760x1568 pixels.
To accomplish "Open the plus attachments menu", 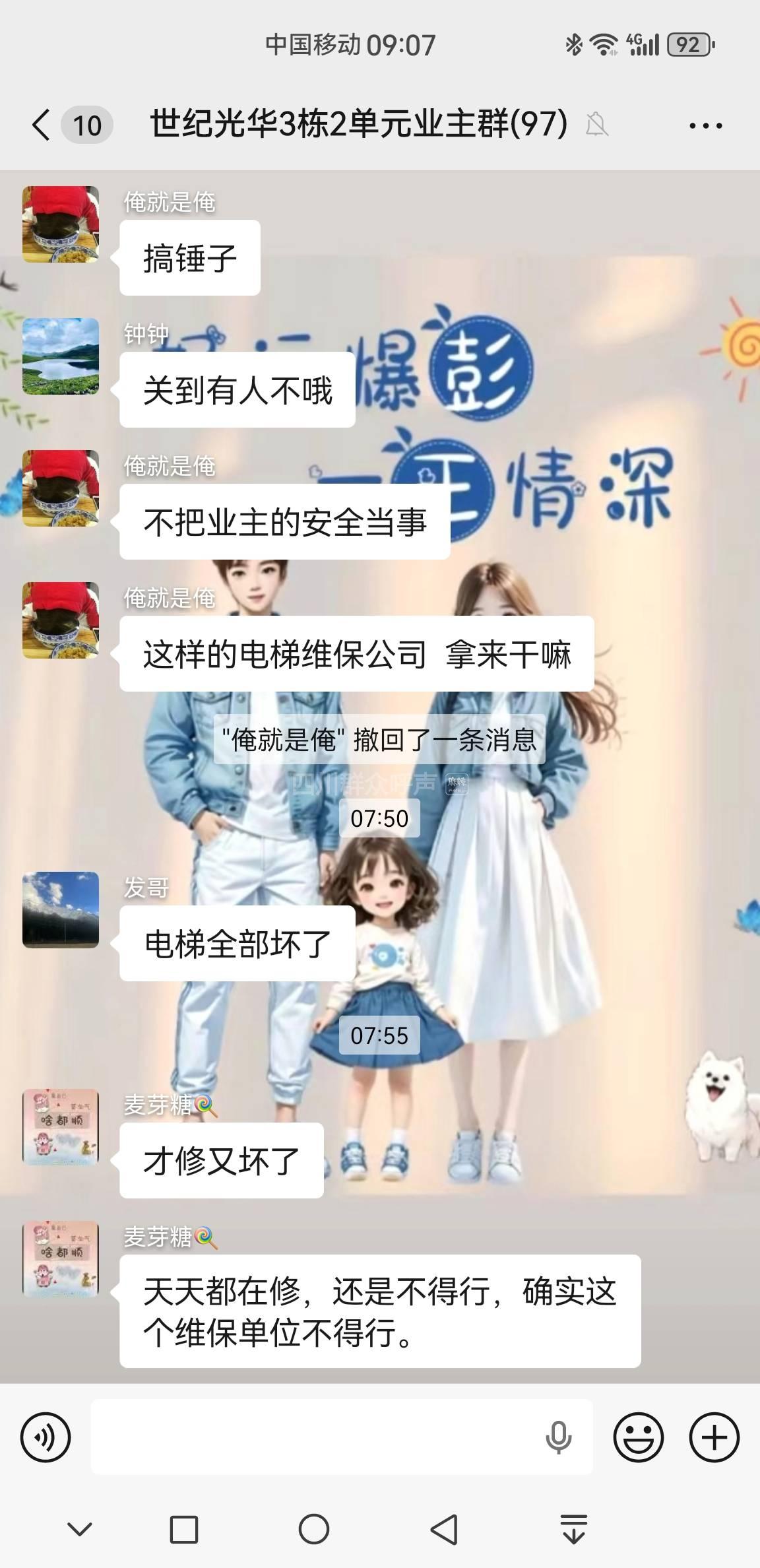I will point(714,1437).
